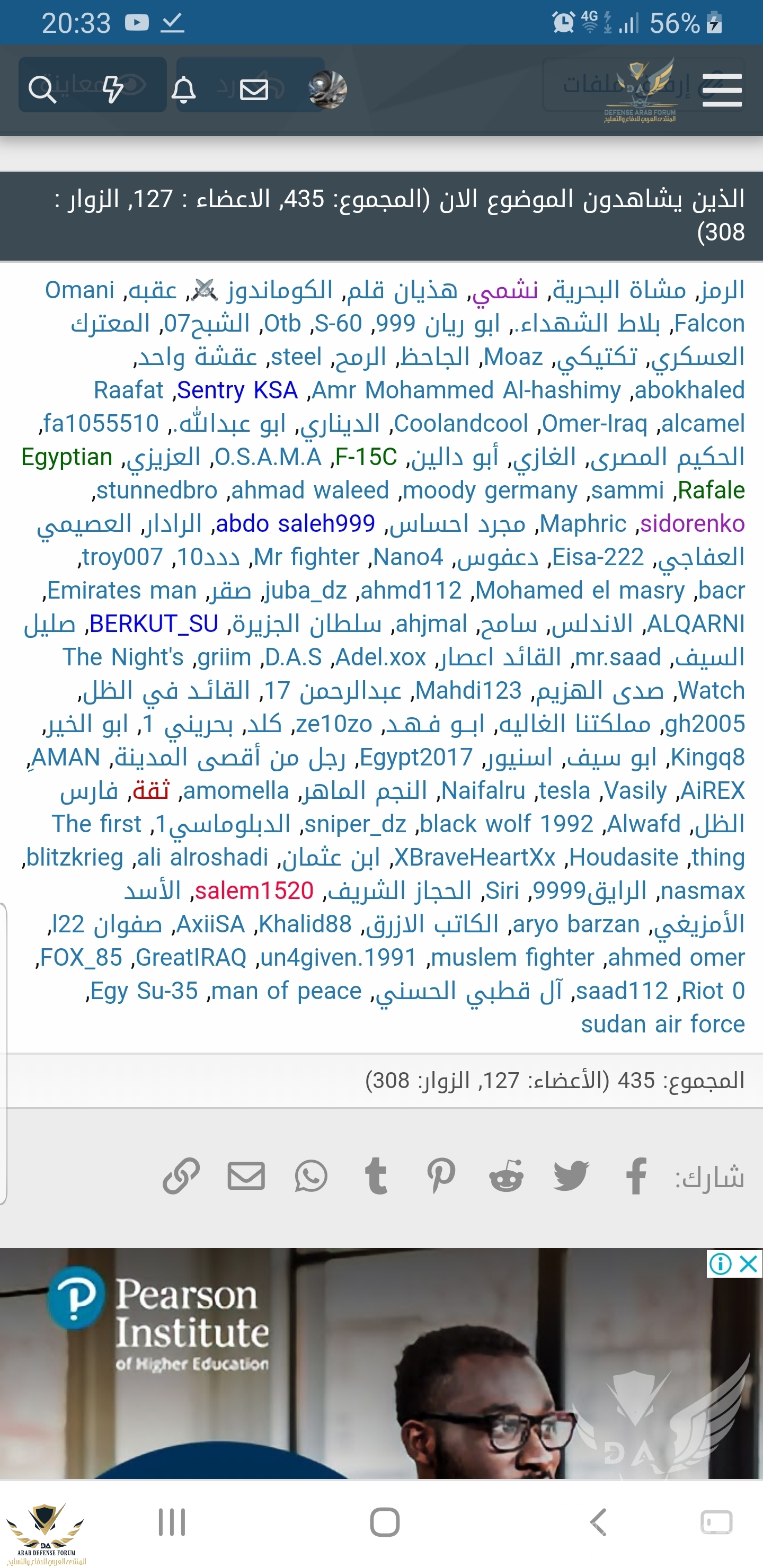Open member BERKUT_SU's profile

click(x=154, y=624)
